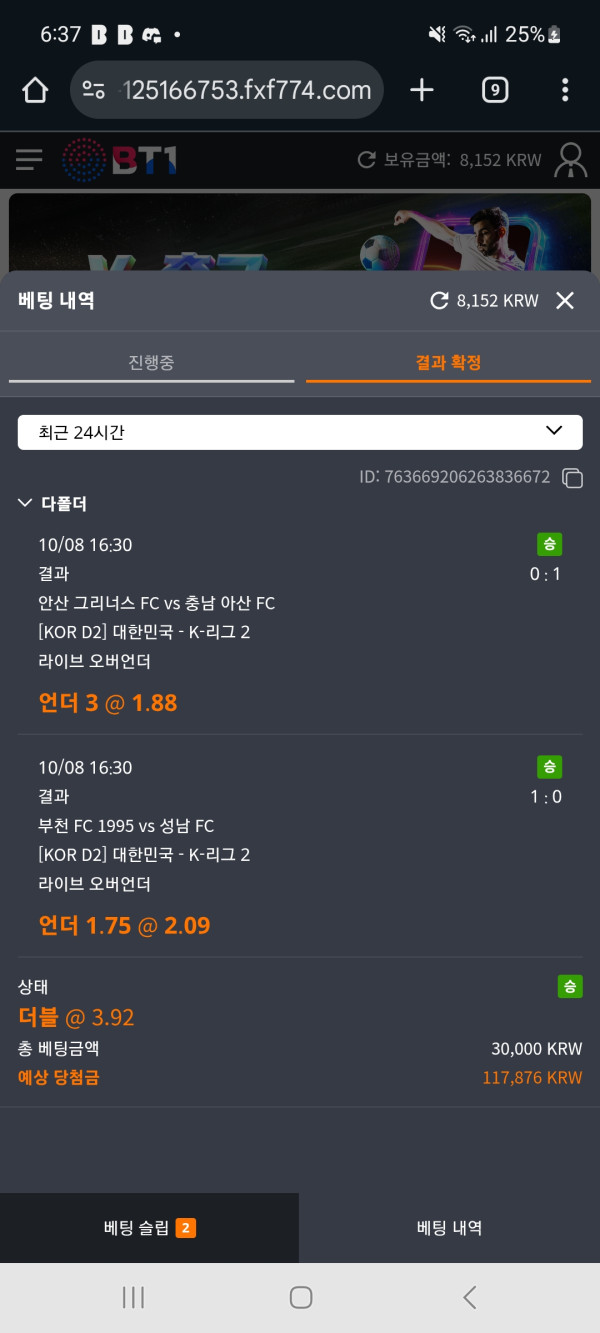Collapse the 다폴더 bet section
The image size is (600, 1333).
point(26,504)
